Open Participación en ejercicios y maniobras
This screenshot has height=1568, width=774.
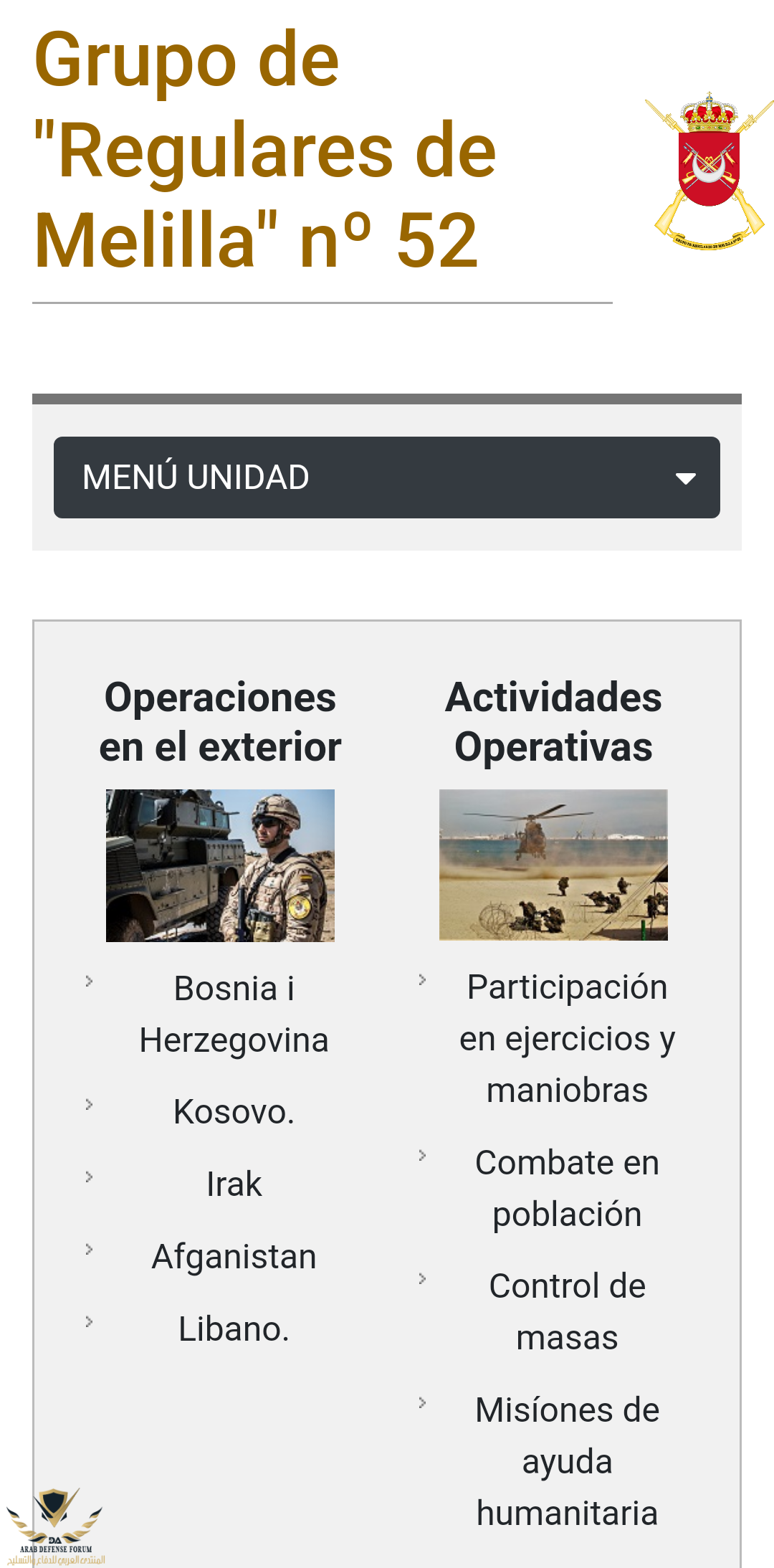(566, 1038)
